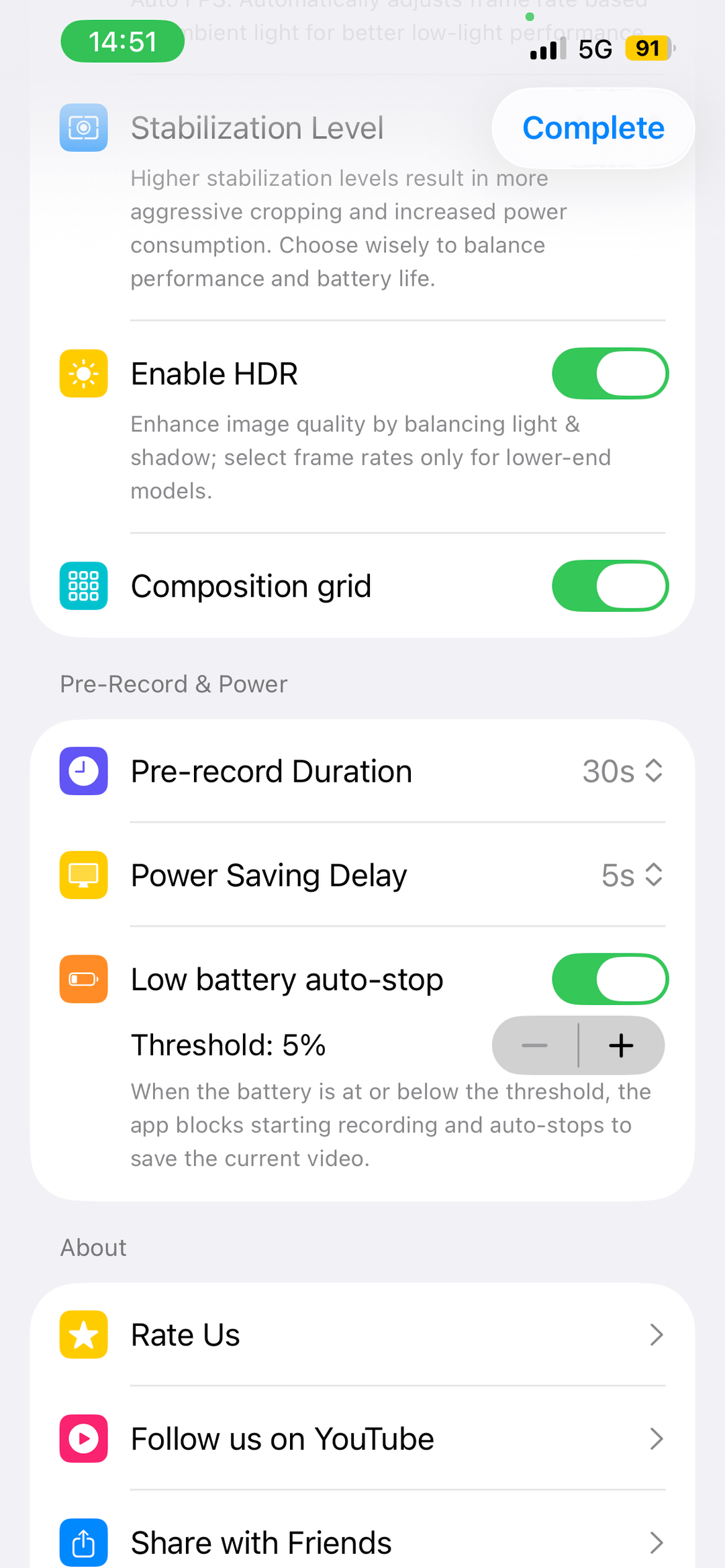The width and height of the screenshot is (725, 1568).
Task: Open Follow us on YouTube
Action: click(x=362, y=1439)
